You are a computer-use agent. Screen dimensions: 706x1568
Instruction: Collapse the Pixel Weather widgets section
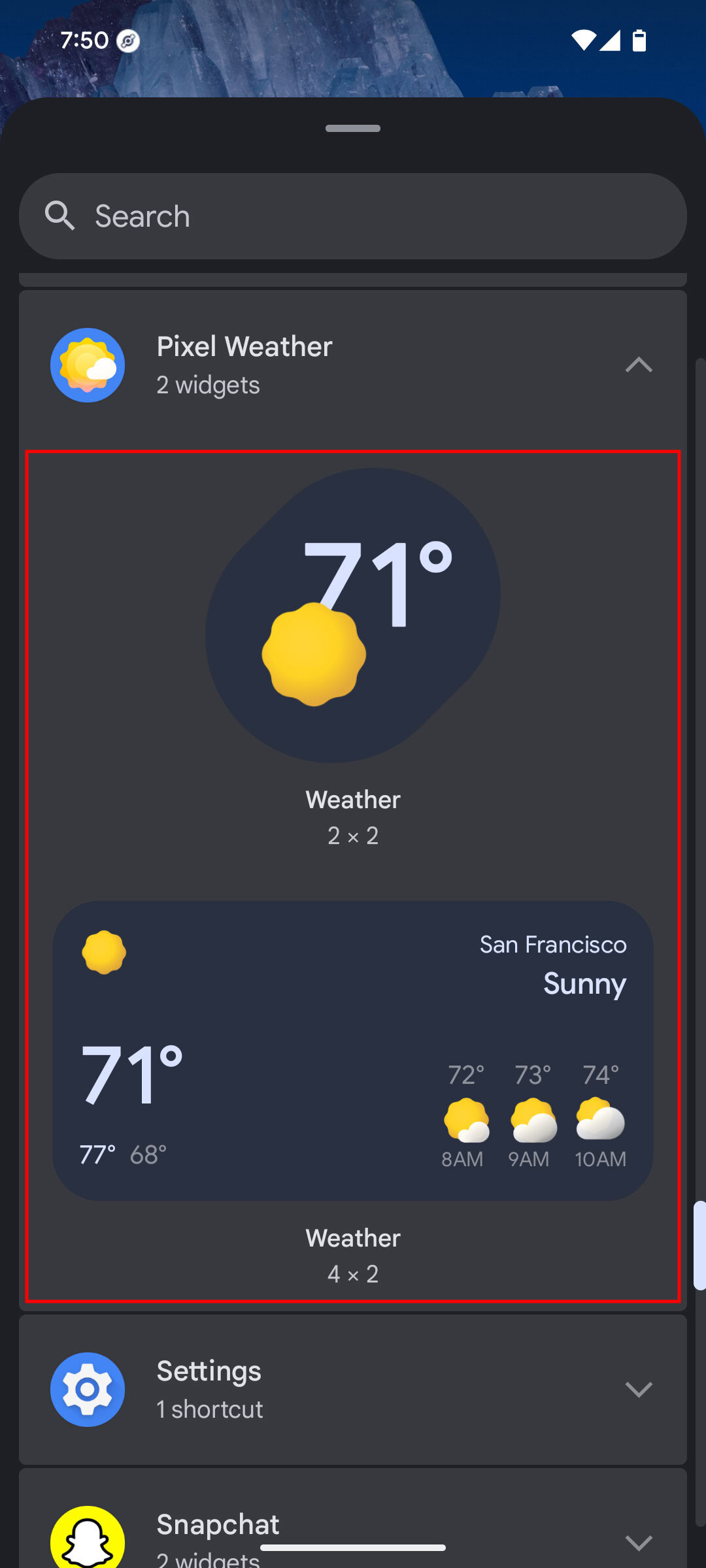pos(638,365)
